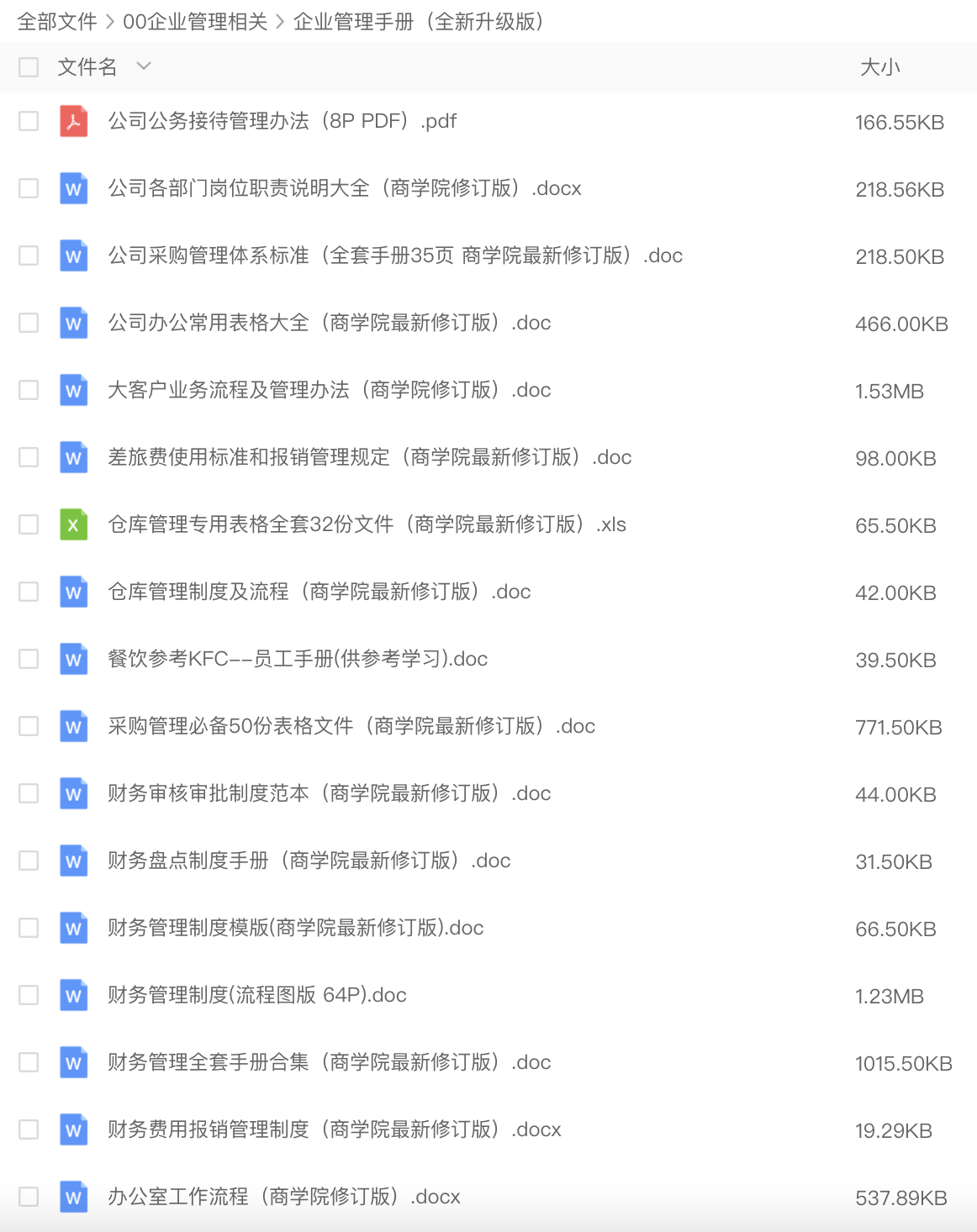Click the Word icon for 财务管理制度模版
The height and width of the screenshot is (1232, 977).
click(74, 928)
